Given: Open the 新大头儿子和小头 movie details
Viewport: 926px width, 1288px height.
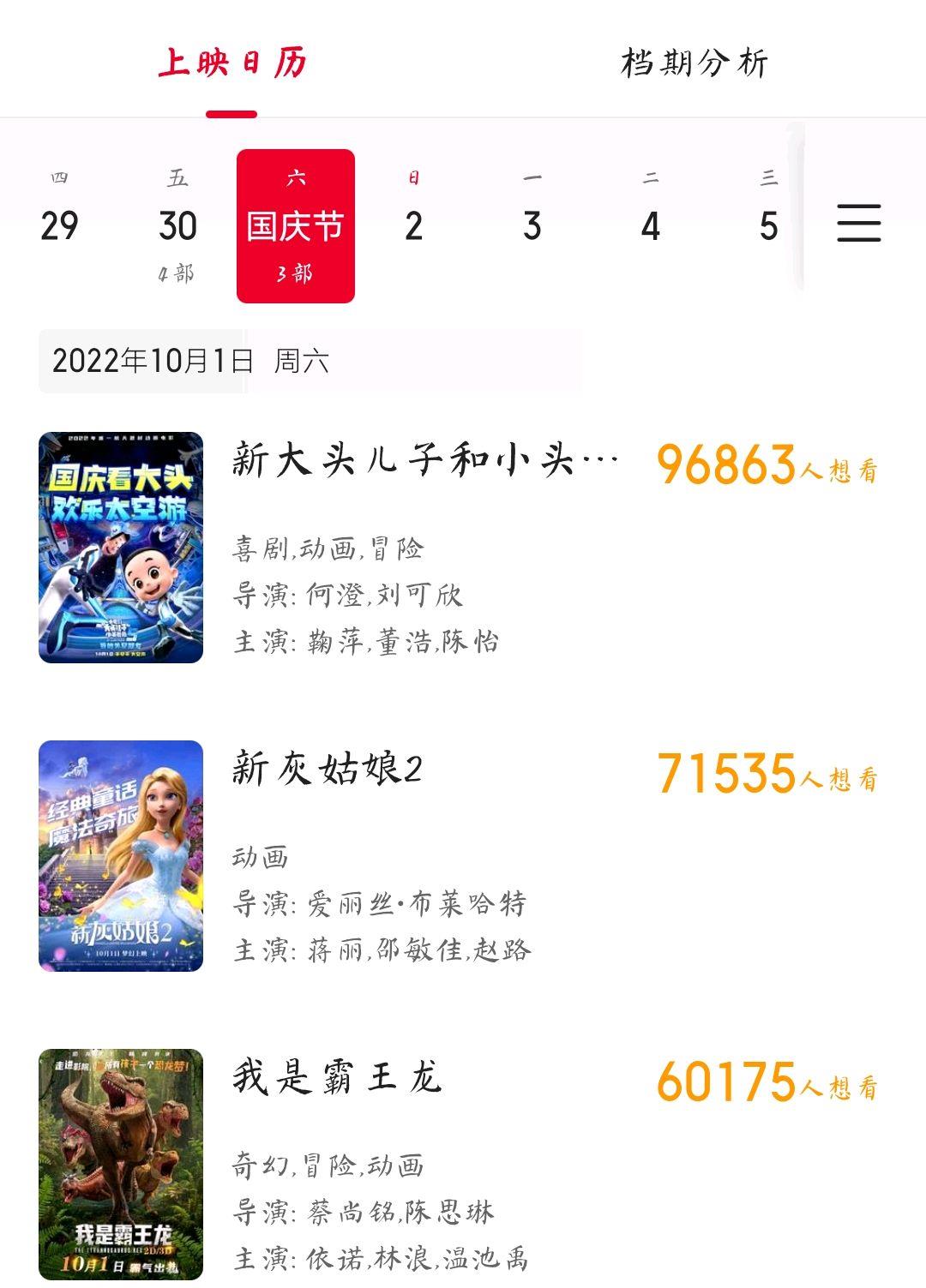Looking at the screenshot, I should [x=424, y=462].
